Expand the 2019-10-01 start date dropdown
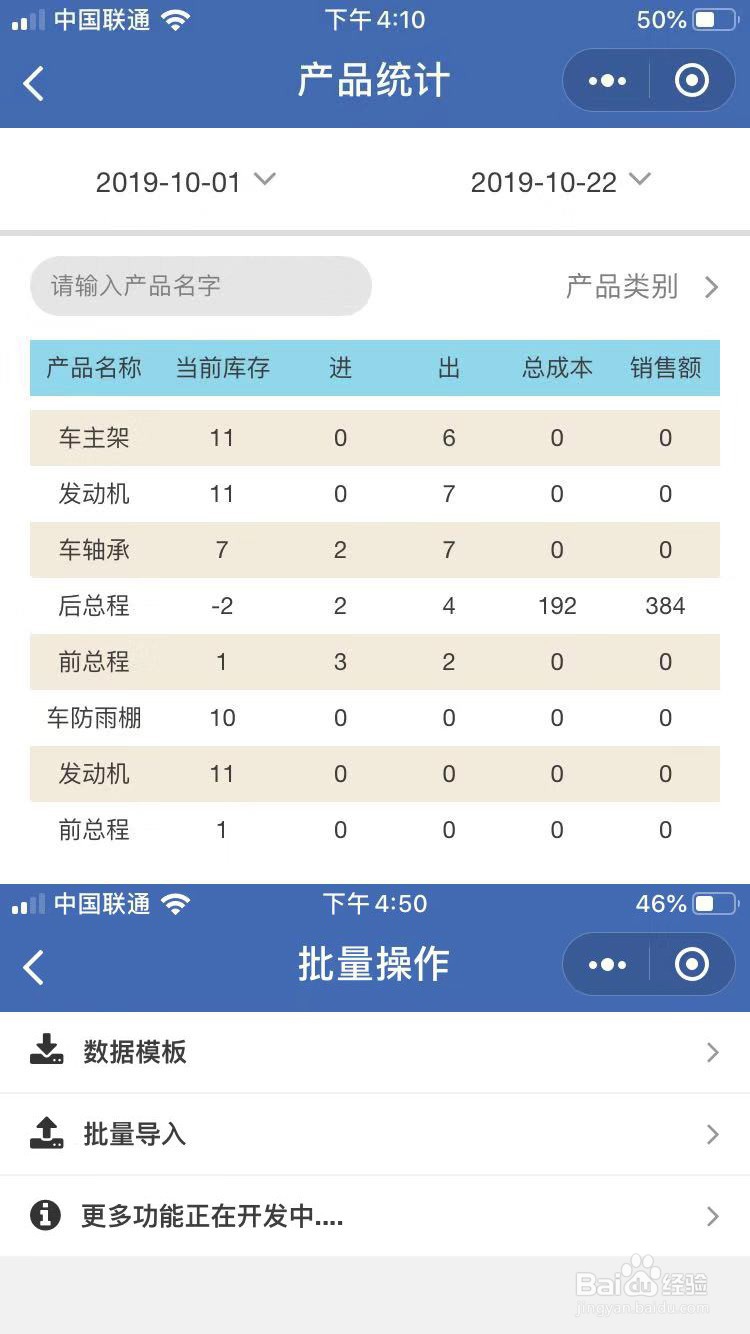Viewport: 750px width, 1334px height. [x=185, y=181]
